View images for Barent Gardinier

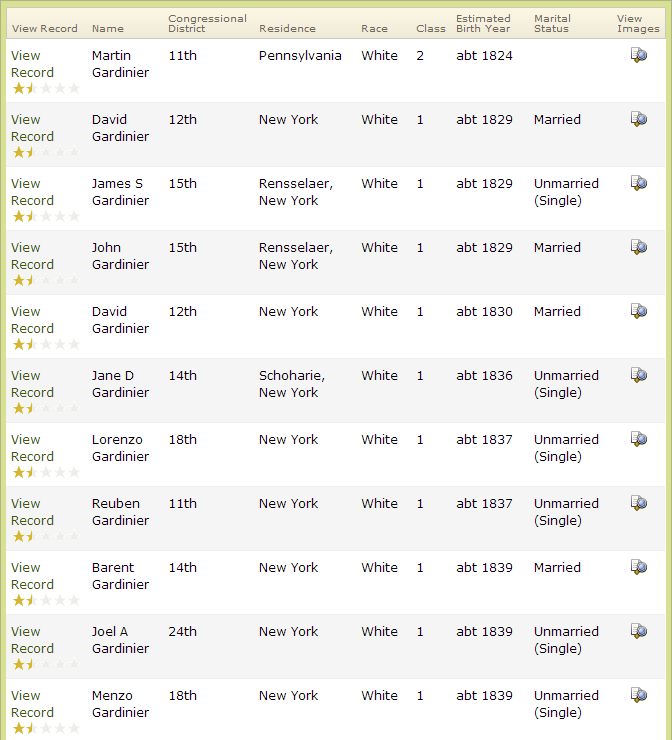tap(638, 568)
